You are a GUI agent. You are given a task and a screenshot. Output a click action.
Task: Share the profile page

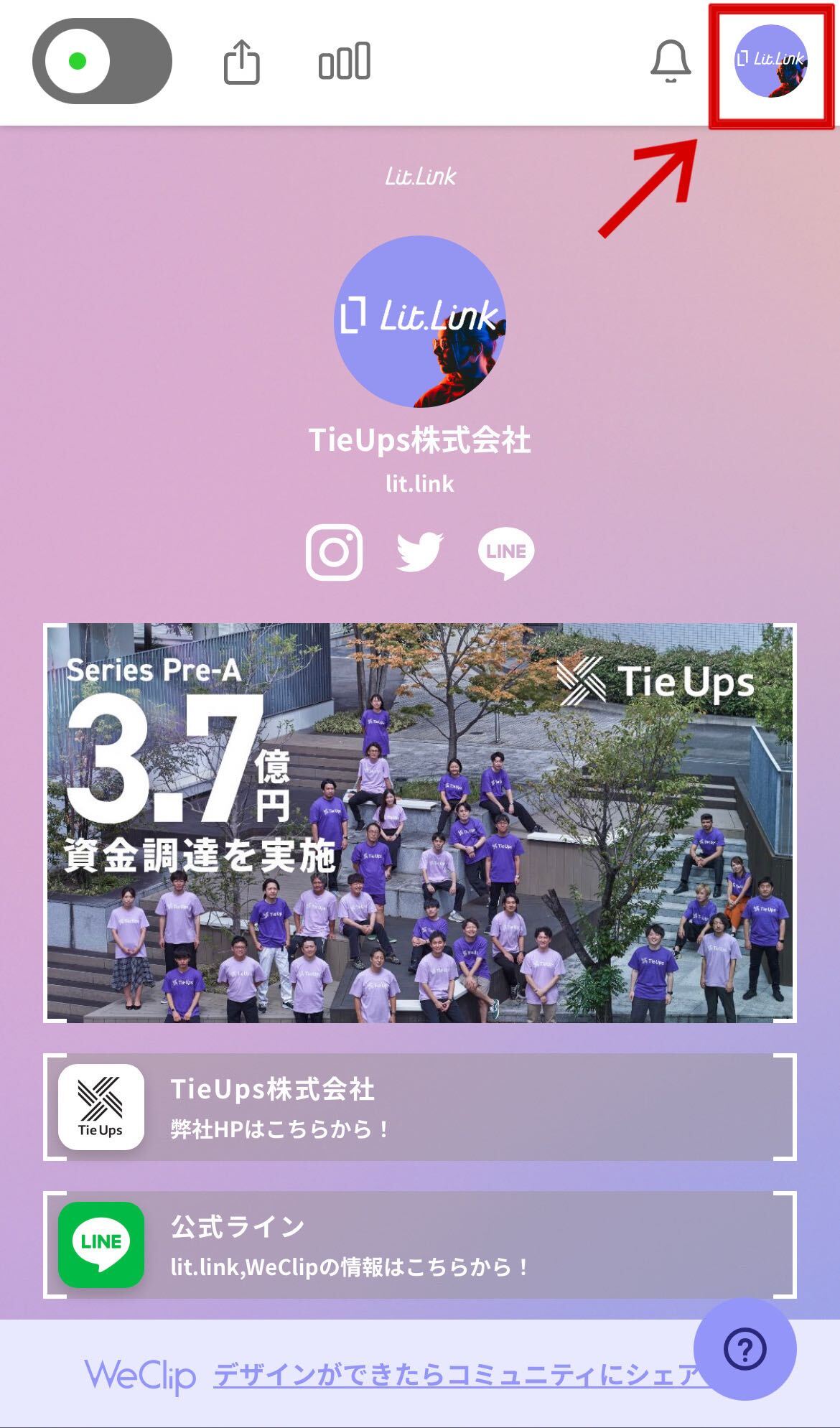pos(241,62)
